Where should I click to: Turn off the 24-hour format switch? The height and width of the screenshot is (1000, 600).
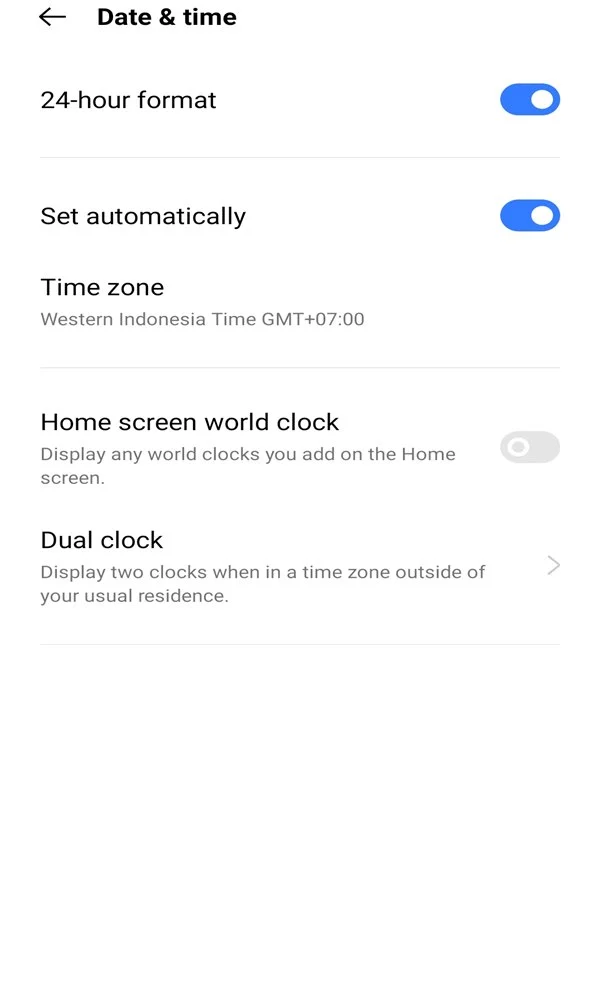[x=530, y=99]
